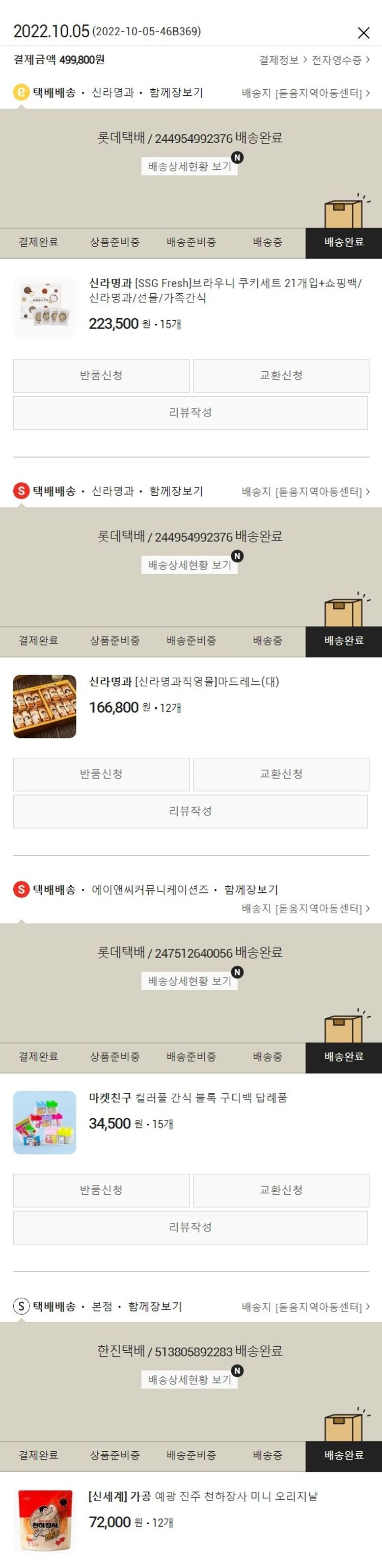Screen dimensions: 382x1568
Task: Open 함께장보기 in the 본점 section
Action: tap(154, 1306)
